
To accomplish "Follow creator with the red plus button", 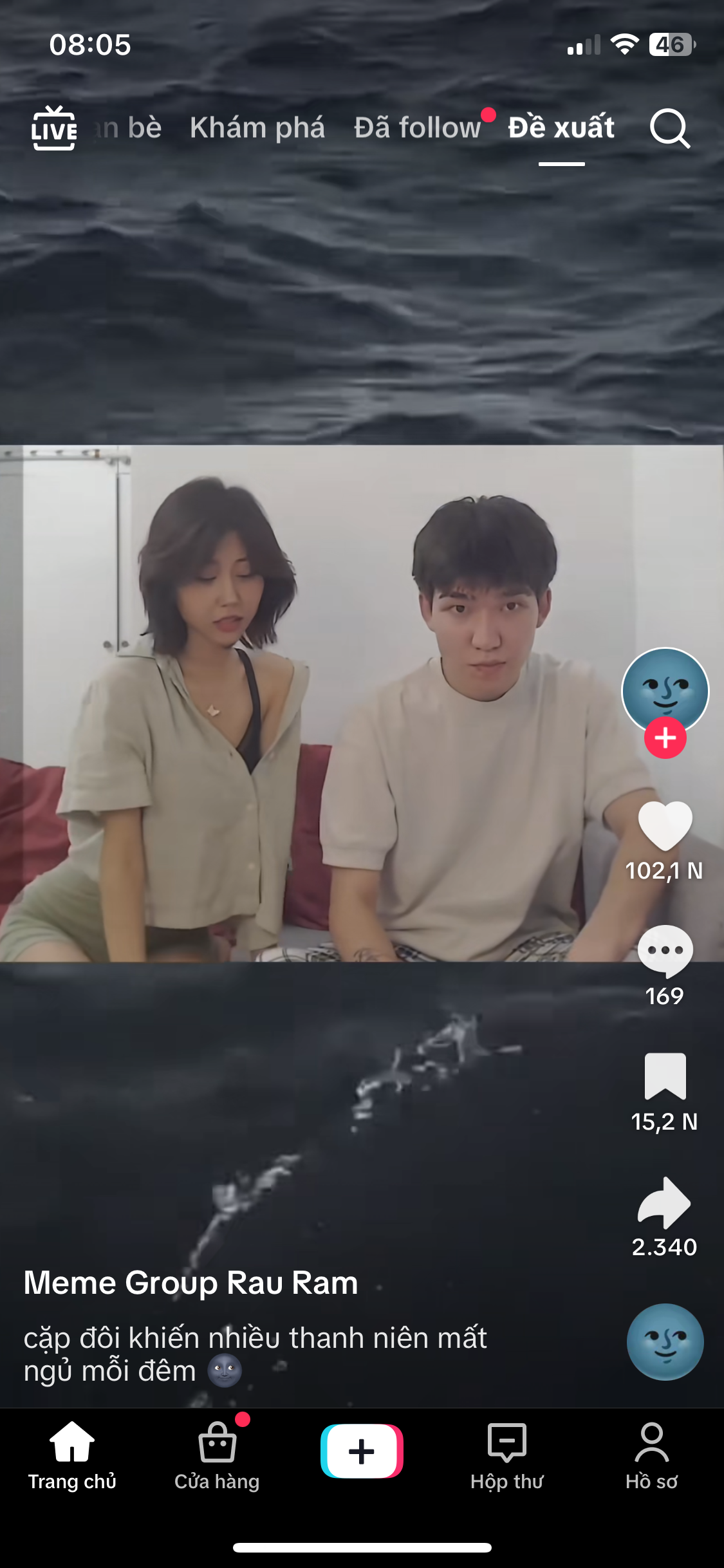I will (x=665, y=738).
